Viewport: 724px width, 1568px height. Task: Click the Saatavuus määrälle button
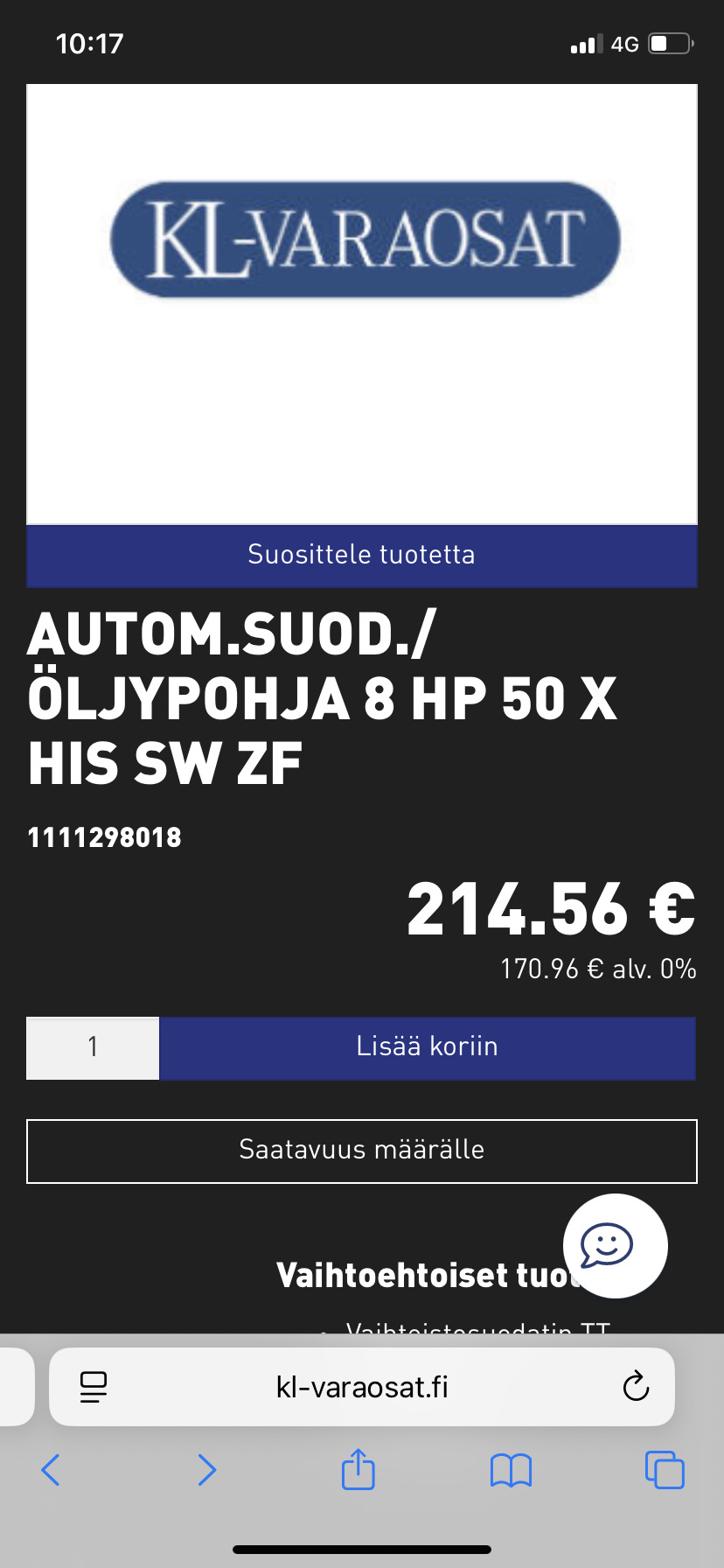tap(361, 1151)
